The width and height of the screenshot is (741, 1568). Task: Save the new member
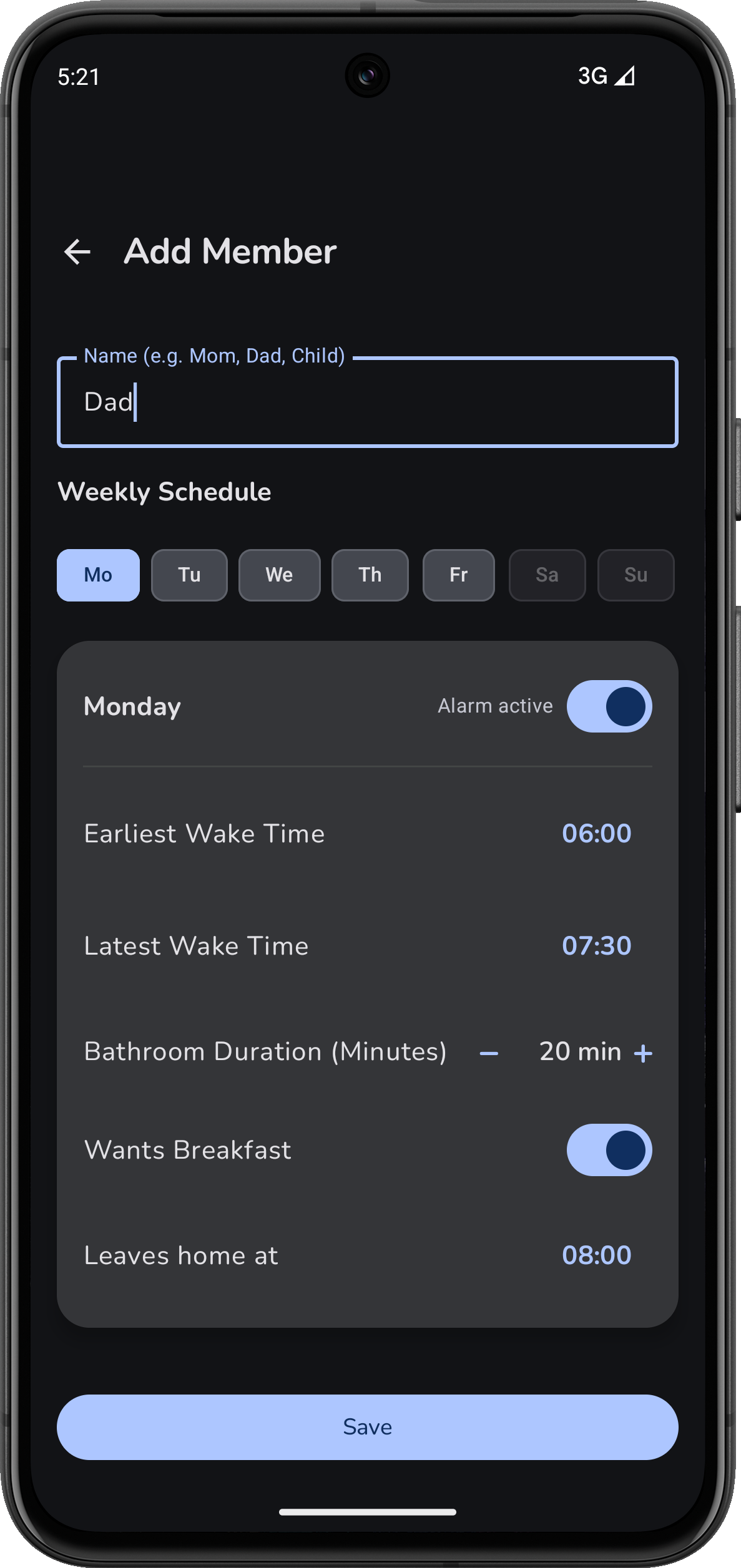[x=367, y=1427]
